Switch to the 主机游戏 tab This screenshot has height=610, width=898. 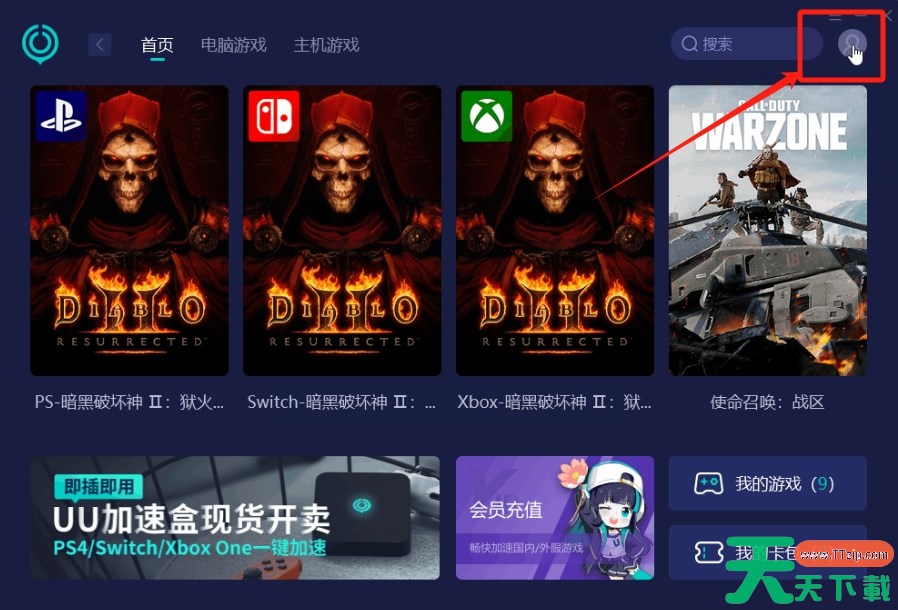click(326, 45)
